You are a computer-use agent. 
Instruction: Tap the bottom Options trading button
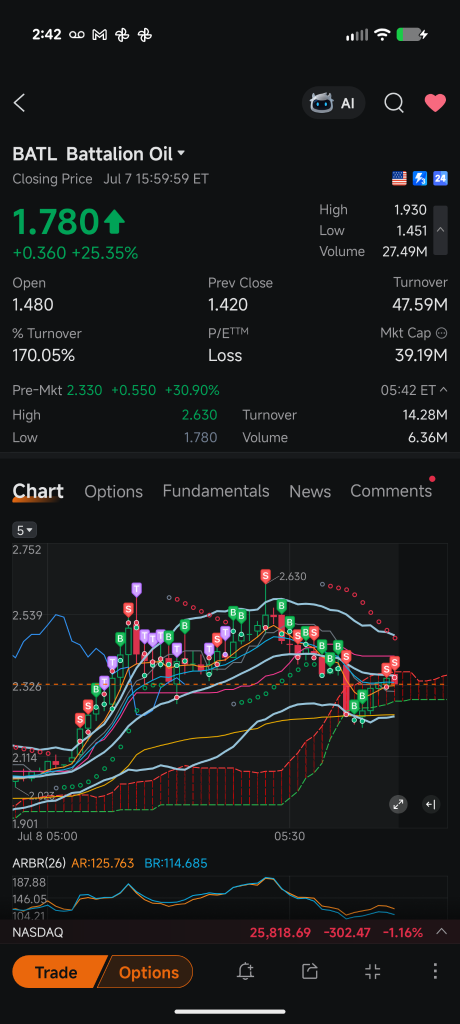pos(148,972)
